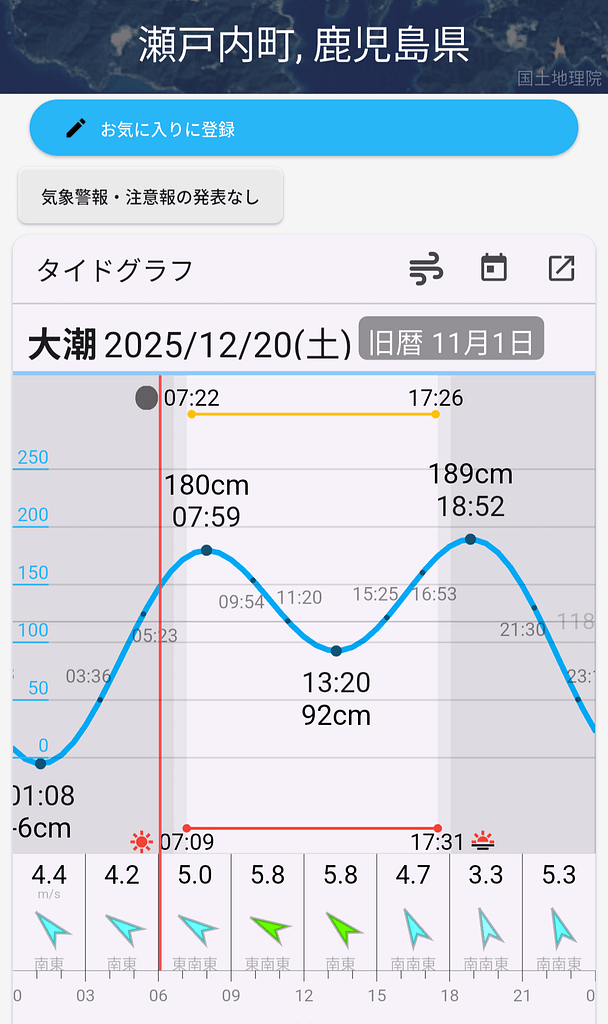Open the calendar date picker icon
Image resolution: width=608 pixels, height=1024 pixels.
click(494, 269)
